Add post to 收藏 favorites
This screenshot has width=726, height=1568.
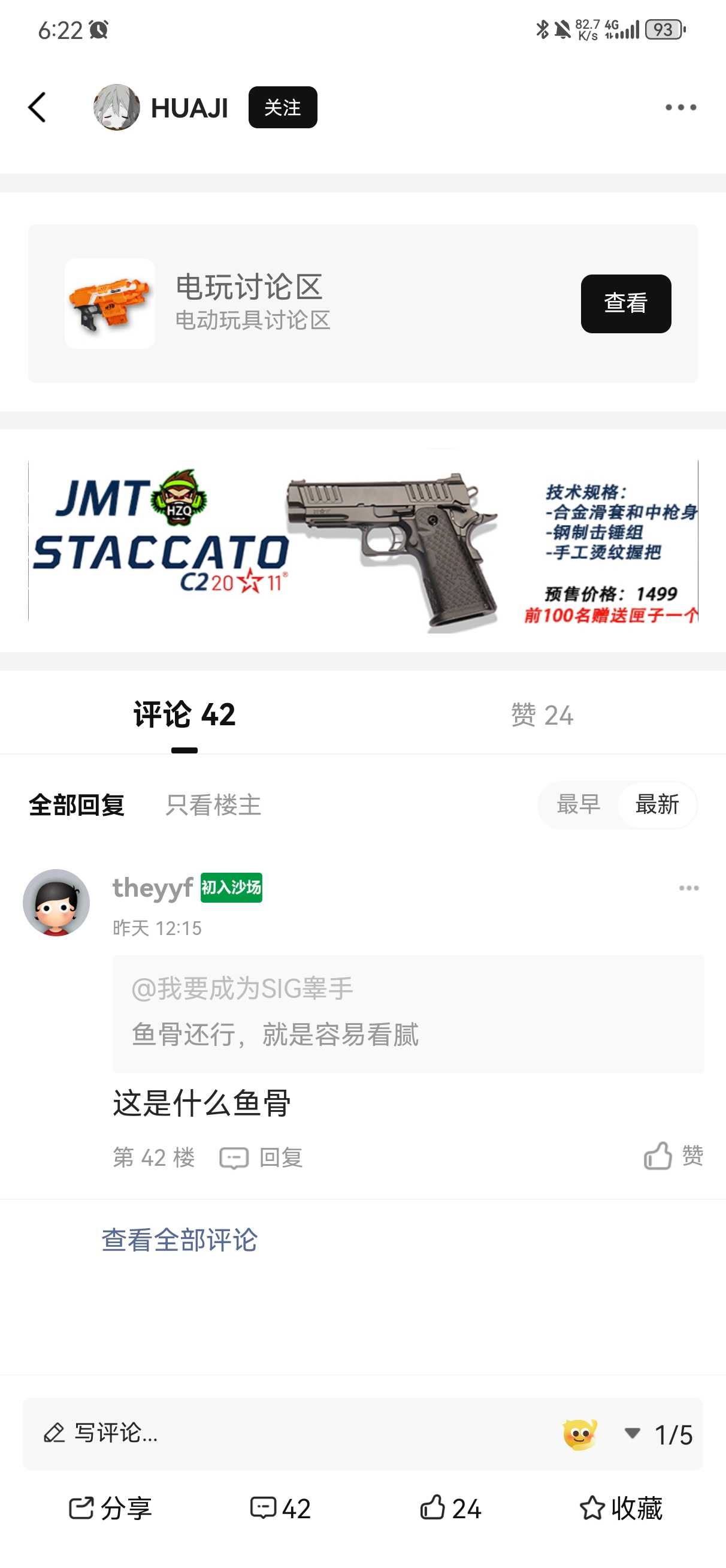click(621, 1507)
